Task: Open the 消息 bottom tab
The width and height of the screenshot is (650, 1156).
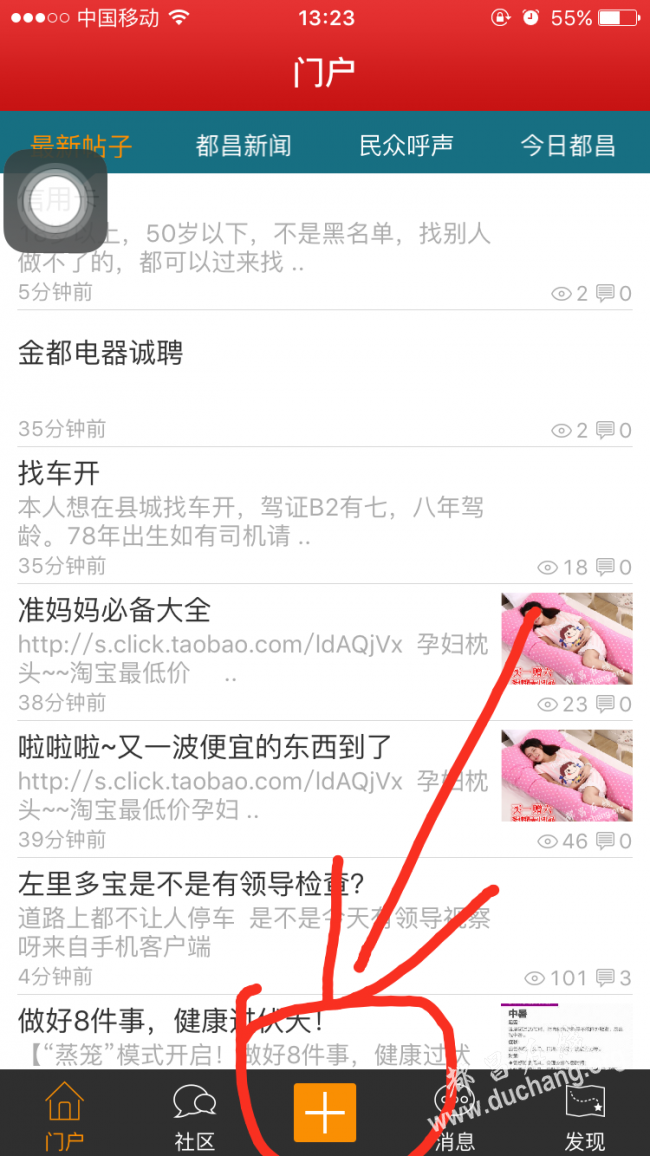Action: [x=454, y=1115]
